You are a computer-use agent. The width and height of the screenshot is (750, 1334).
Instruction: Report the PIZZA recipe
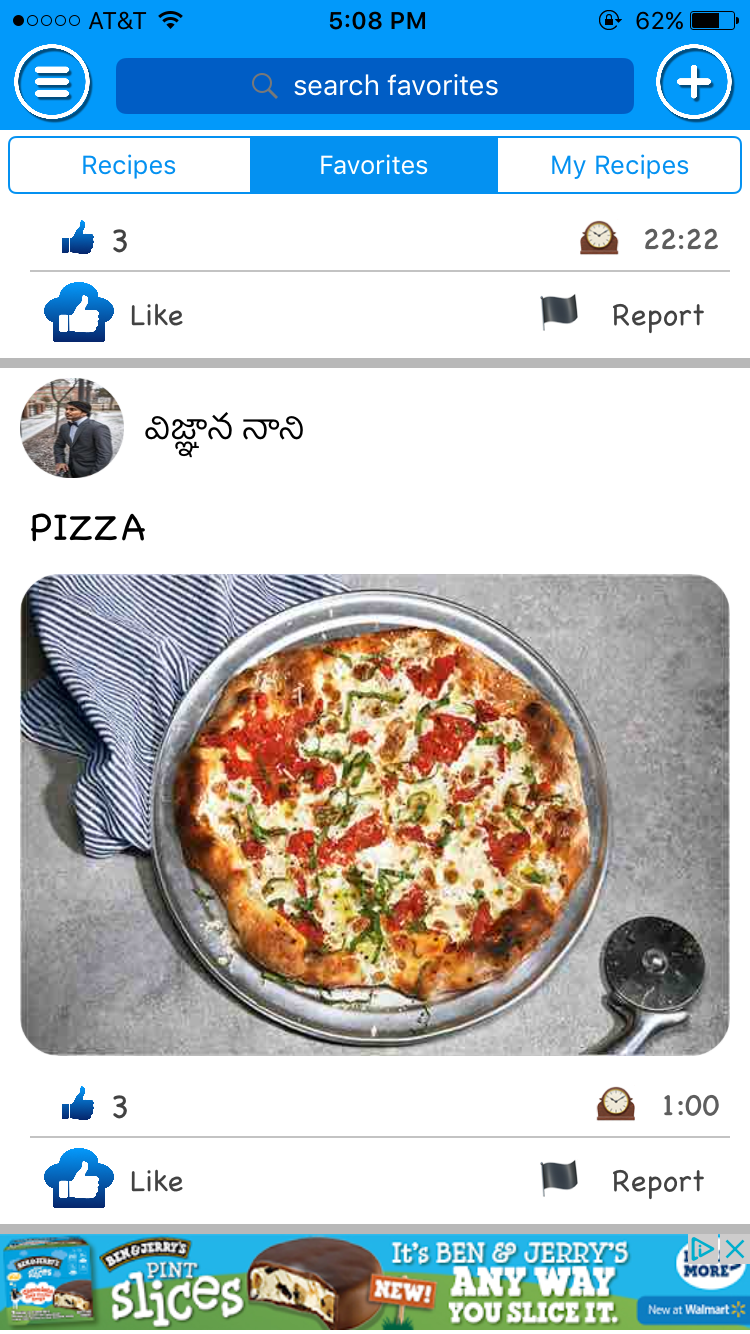622,1180
